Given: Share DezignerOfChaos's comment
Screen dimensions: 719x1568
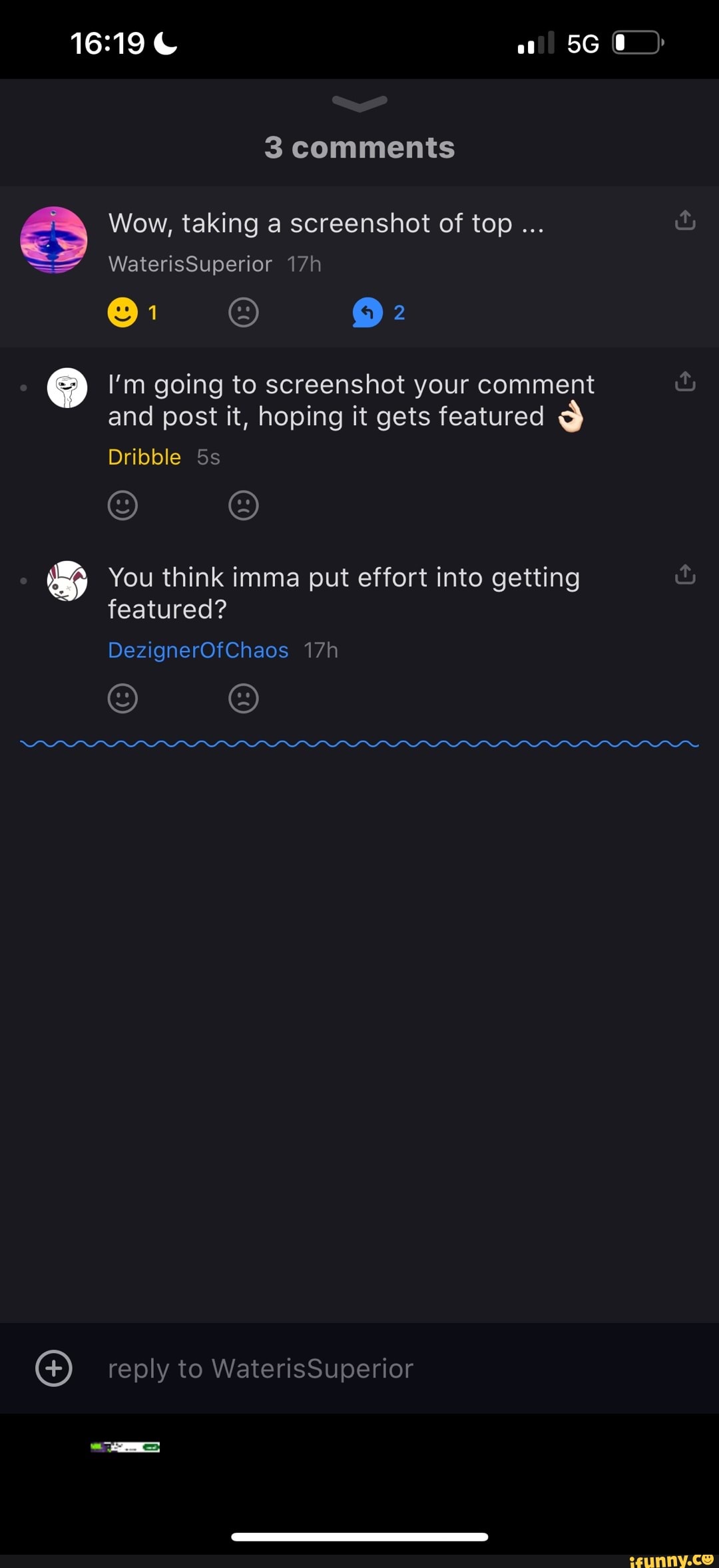Looking at the screenshot, I should pos(684,574).
